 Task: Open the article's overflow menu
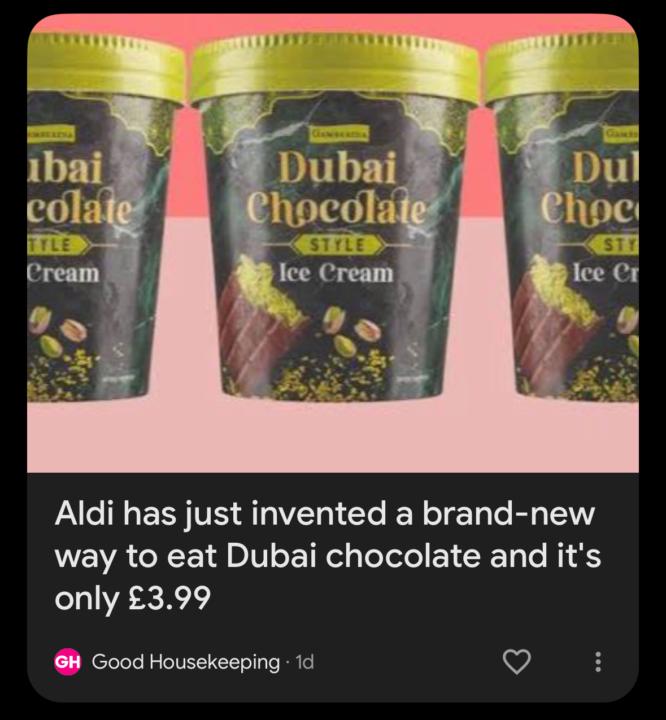[x=598, y=661]
